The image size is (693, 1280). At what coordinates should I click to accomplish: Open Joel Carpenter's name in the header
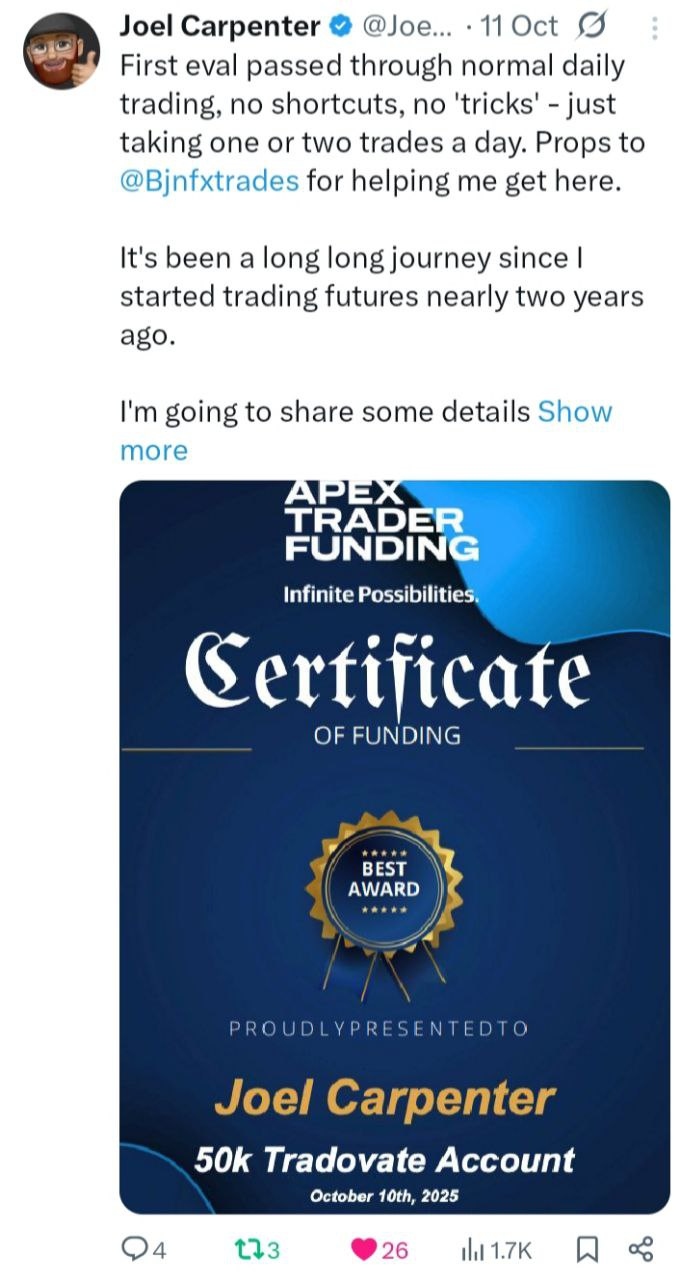coord(220,27)
